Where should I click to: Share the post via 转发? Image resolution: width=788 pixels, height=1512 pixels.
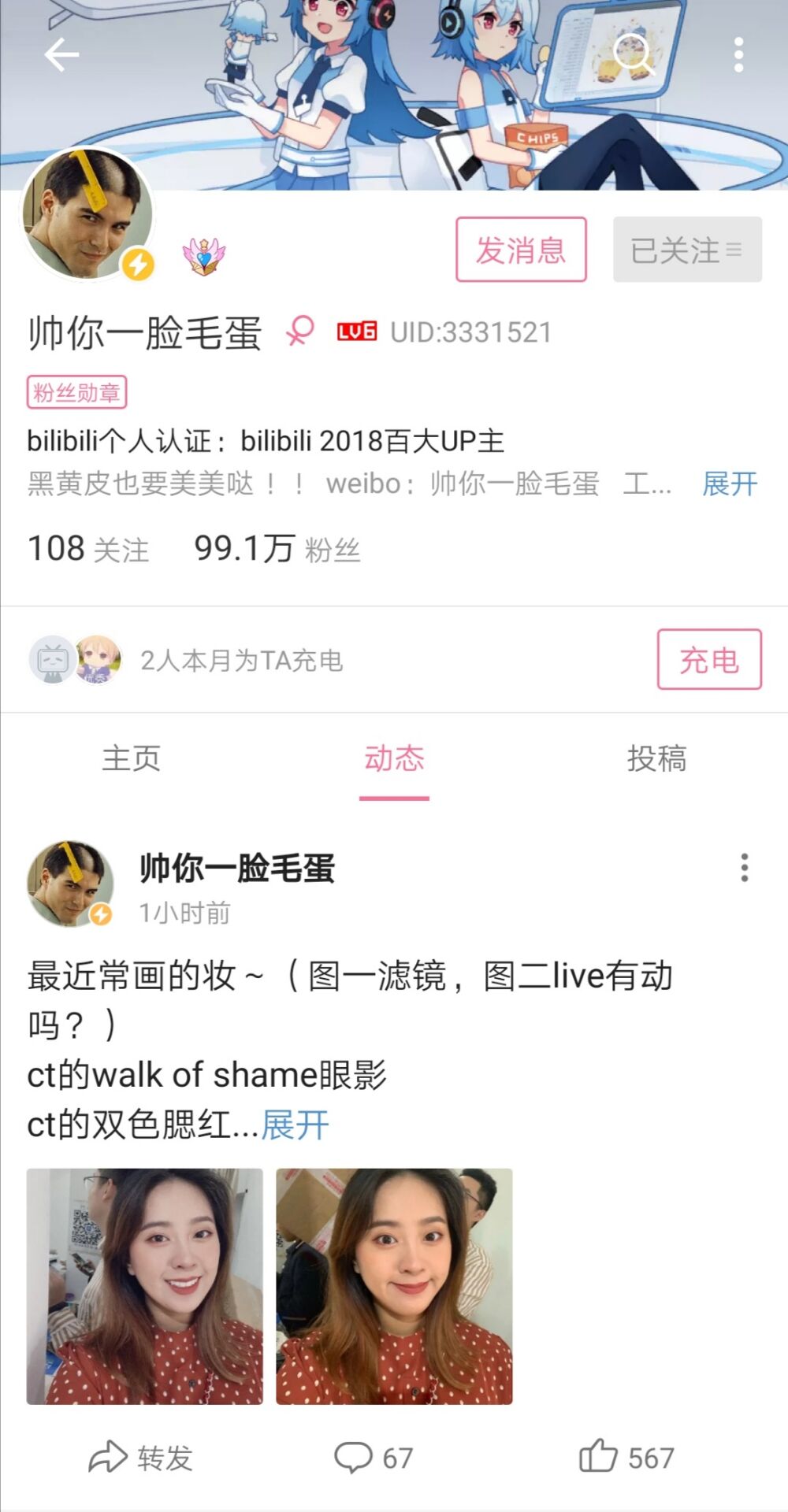(140, 1458)
